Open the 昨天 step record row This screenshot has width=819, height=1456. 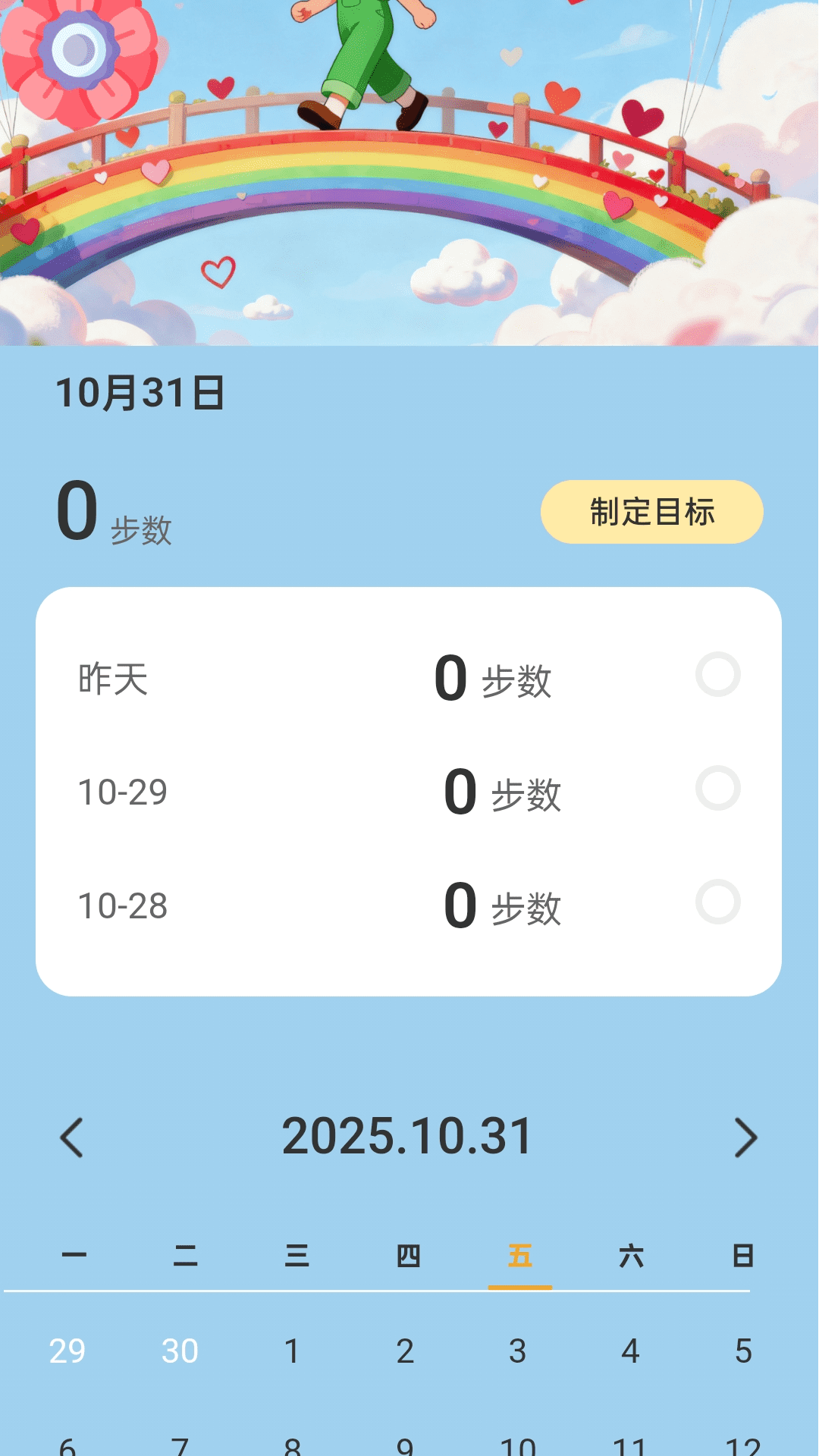409,678
